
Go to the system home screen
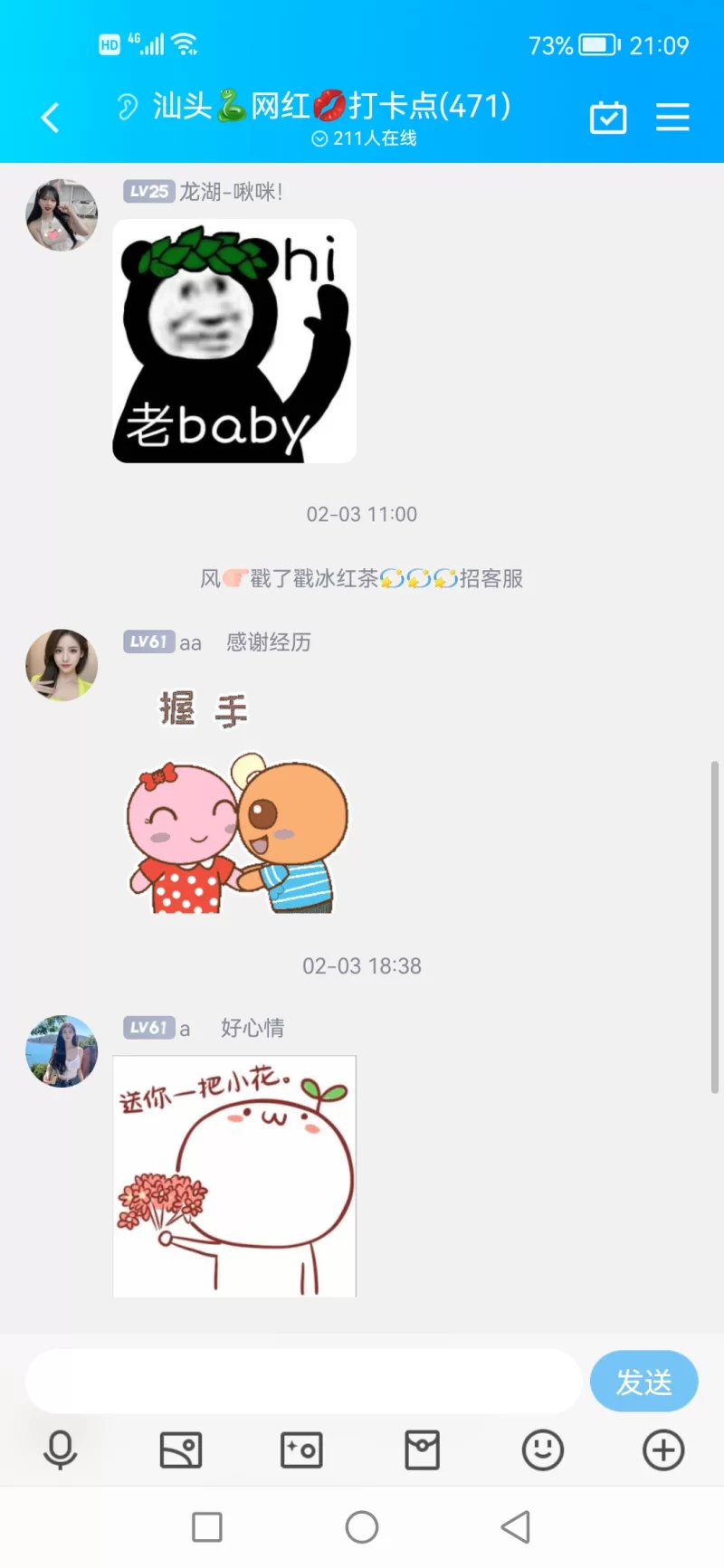362,1527
